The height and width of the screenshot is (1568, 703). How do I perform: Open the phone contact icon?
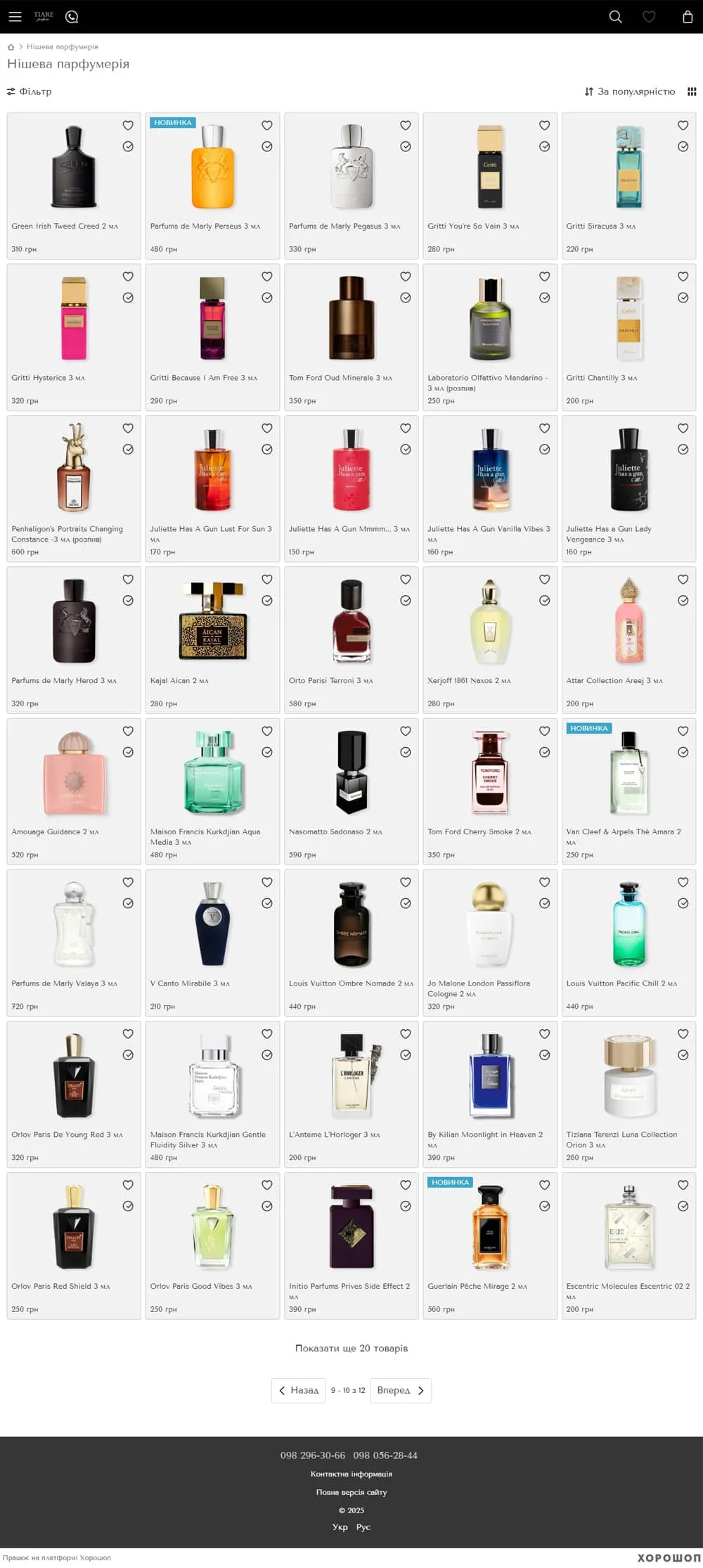(72, 17)
